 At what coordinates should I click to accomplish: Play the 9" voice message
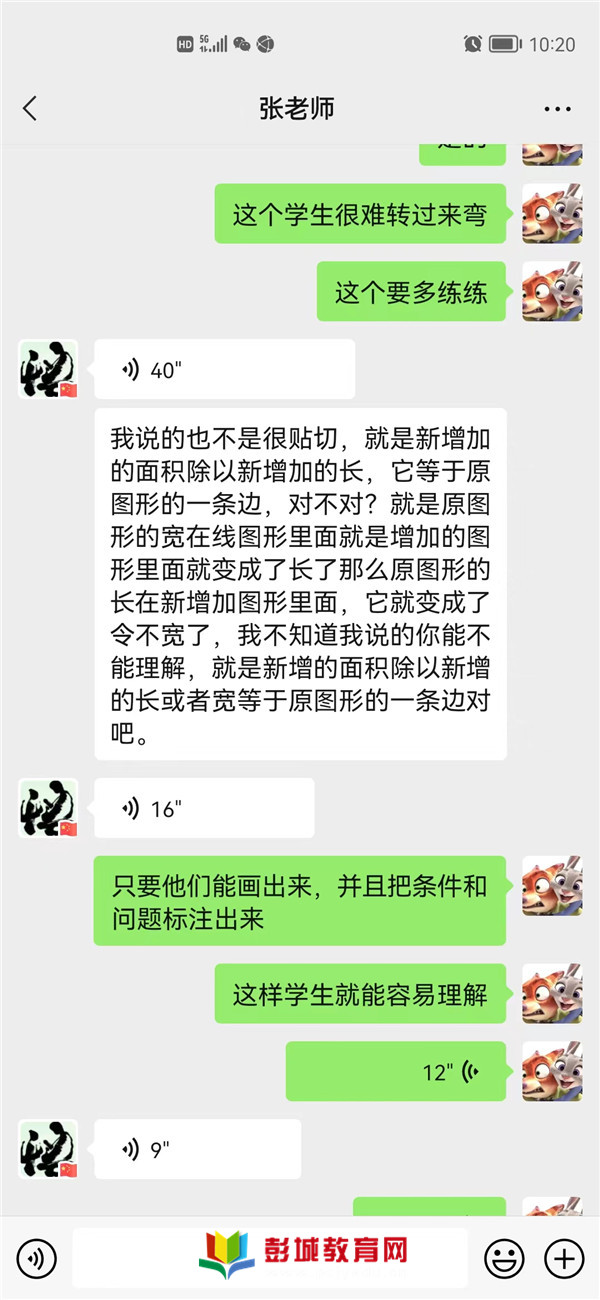pyautogui.click(x=197, y=1149)
